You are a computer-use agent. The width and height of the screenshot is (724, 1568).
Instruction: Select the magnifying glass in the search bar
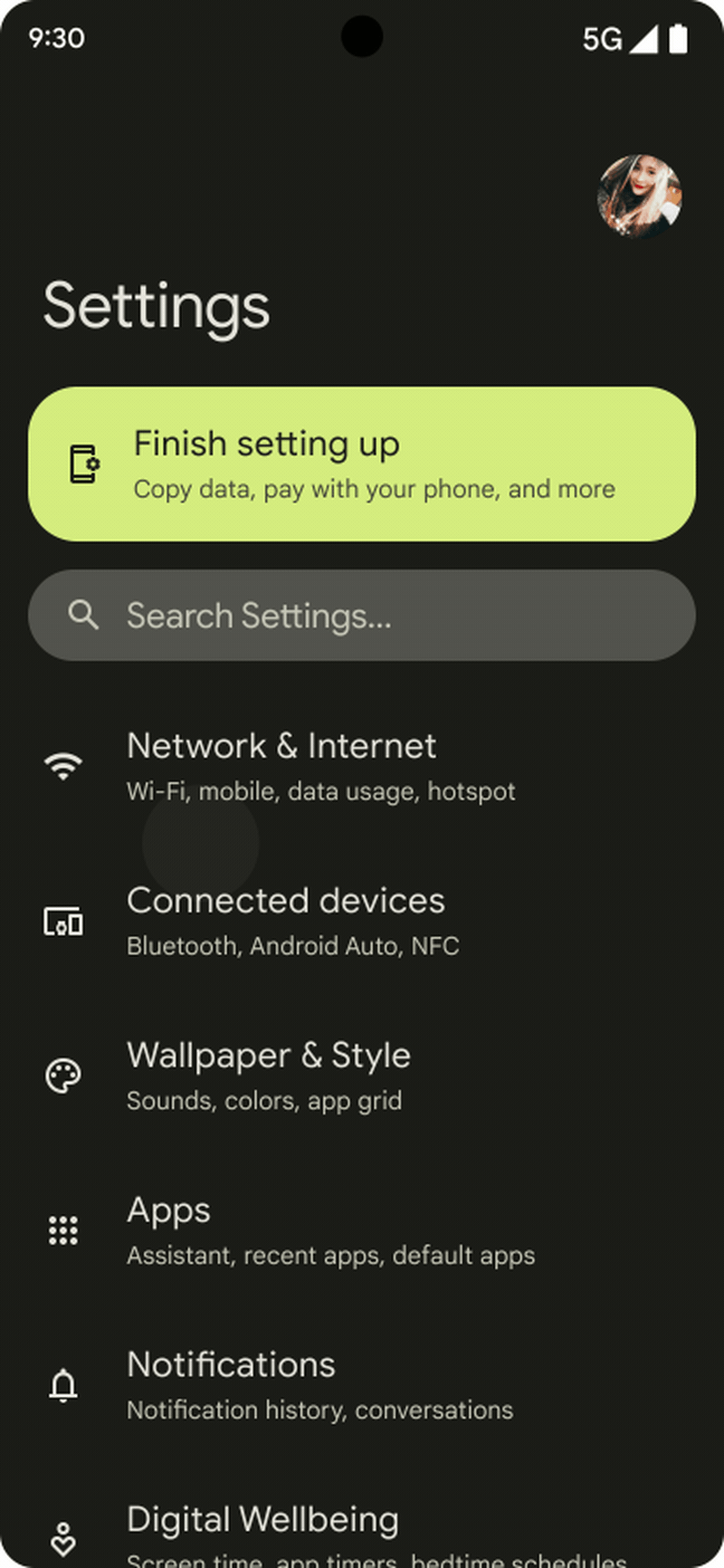[x=83, y=615]
